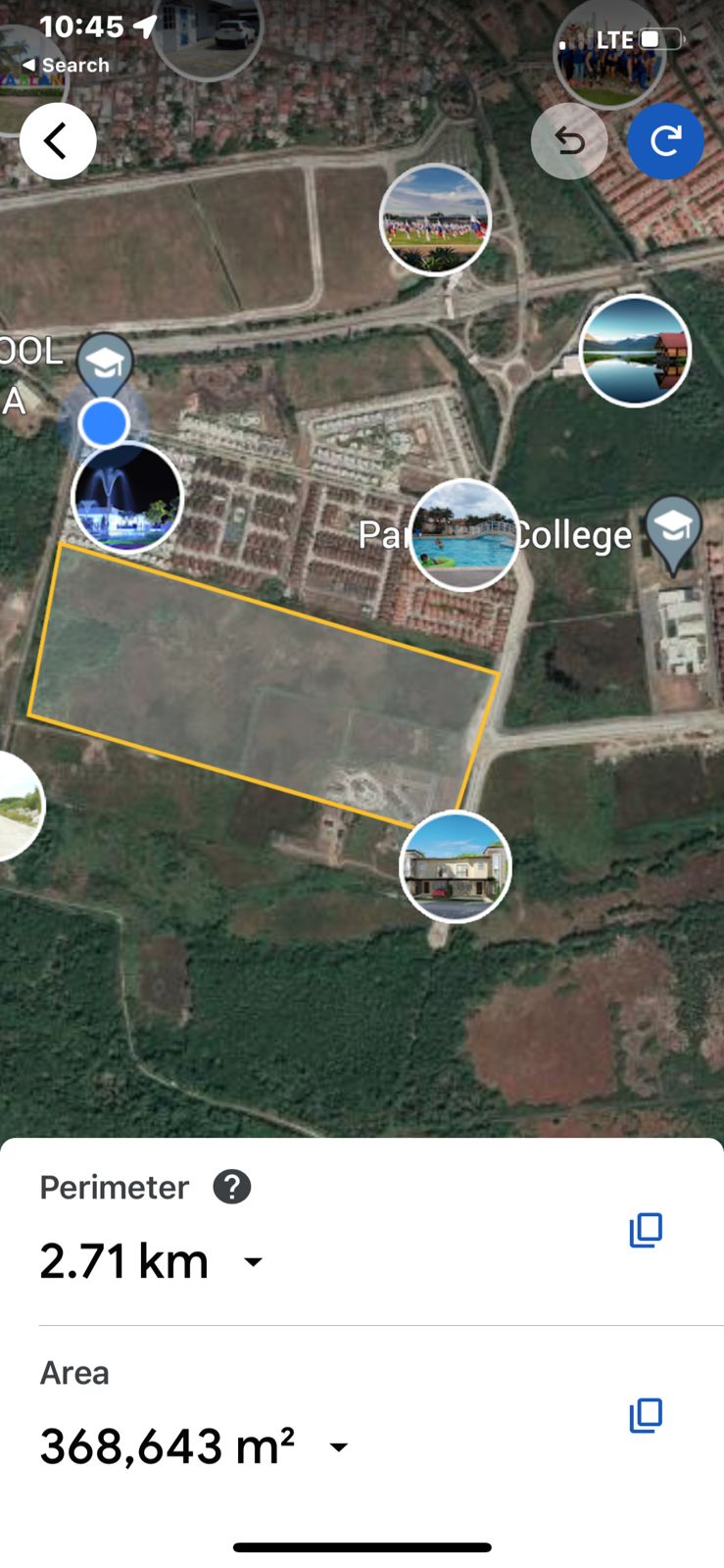Viewport: 724px width, 1568px height.
Task: View the townhouse photo marker
Action: [456, 866]
